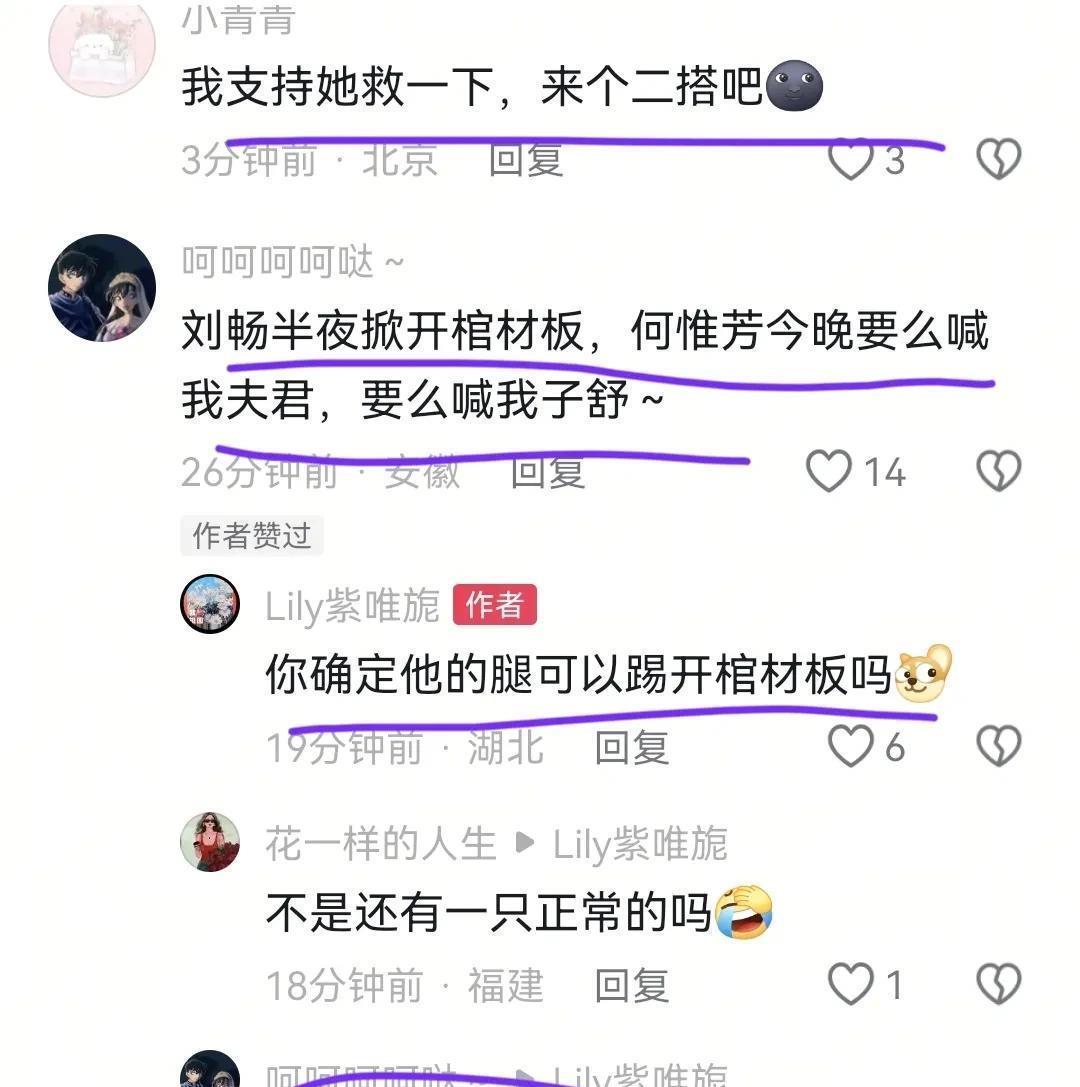This screenshot has height=1087, width=1080.
Task: Reply to Lily紫唯旎's 19分钟前 comment
Action: tap(632, 747)
